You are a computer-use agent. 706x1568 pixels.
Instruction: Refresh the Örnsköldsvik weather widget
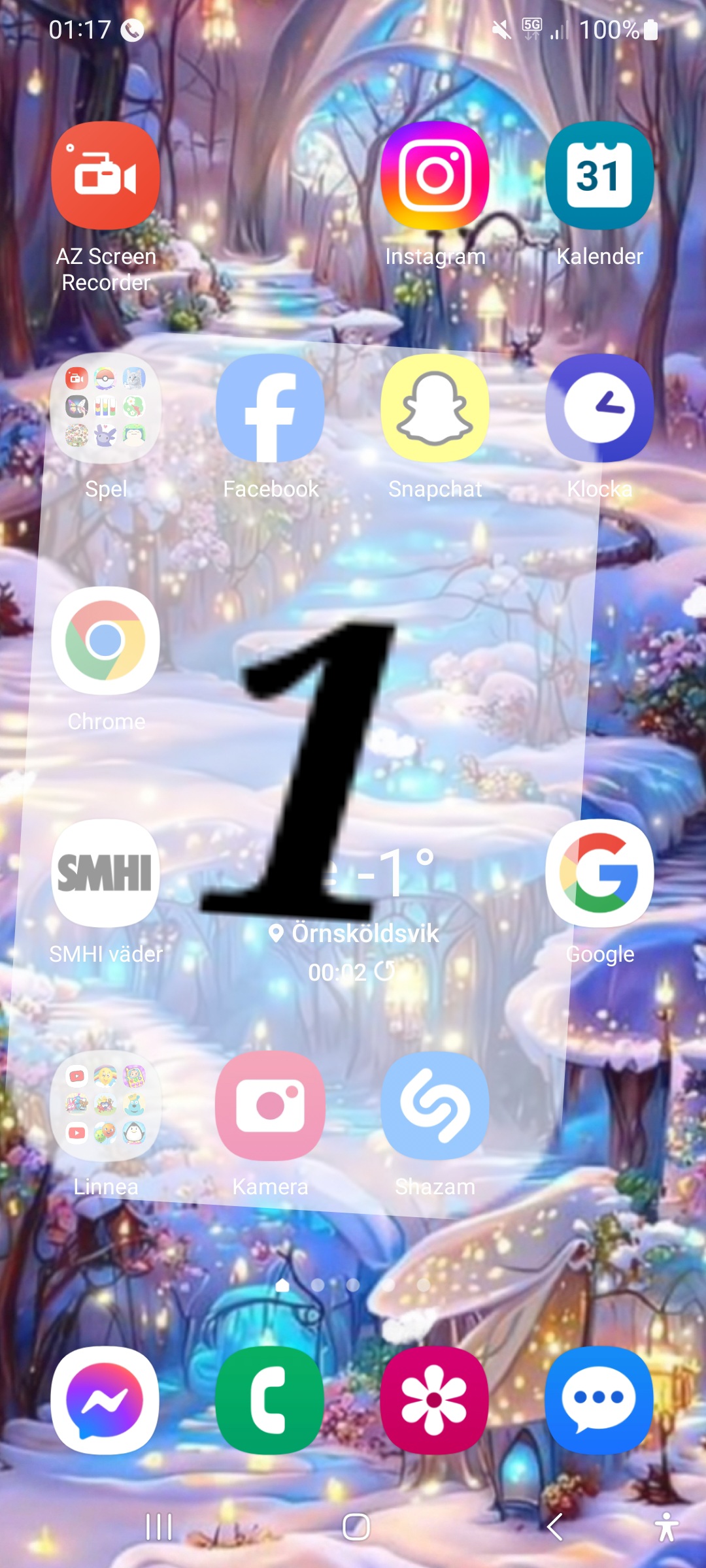(x=384, y=972)
